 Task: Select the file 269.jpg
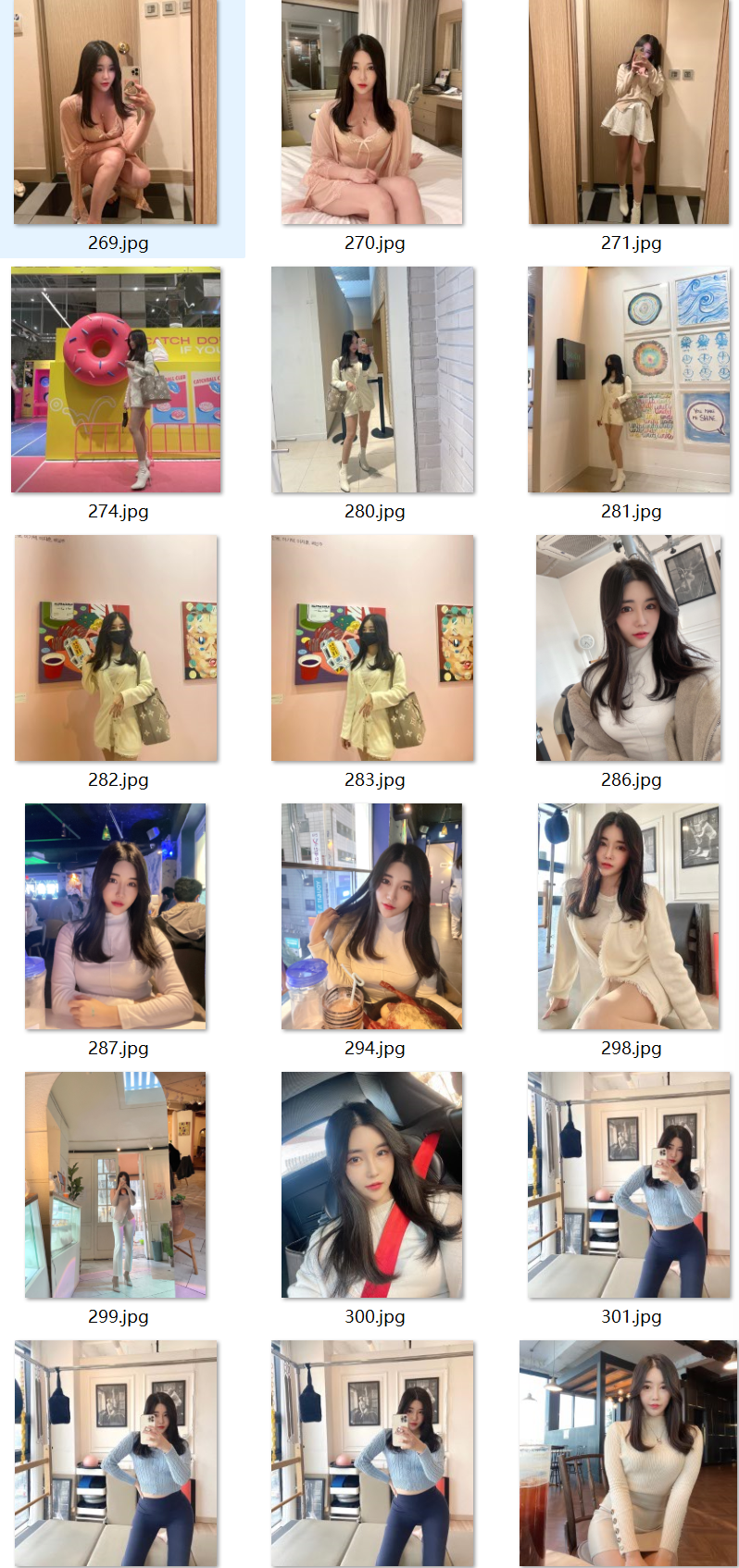[116, 112]
